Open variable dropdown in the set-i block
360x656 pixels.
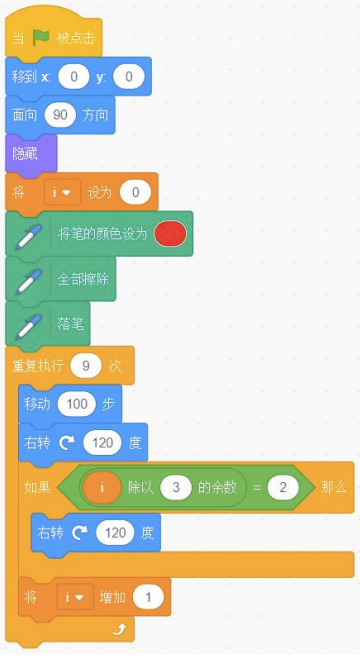(62, 192)
